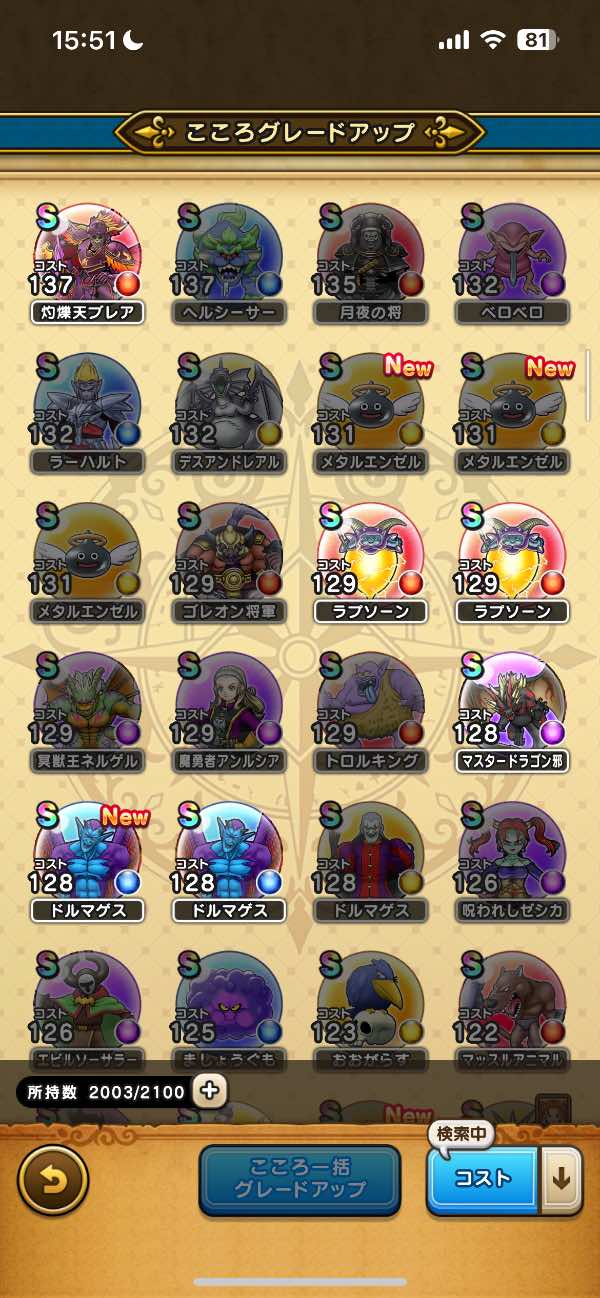Select the ヘルシーサー heart
The image size is (600, 1298).
coord(229,260)
